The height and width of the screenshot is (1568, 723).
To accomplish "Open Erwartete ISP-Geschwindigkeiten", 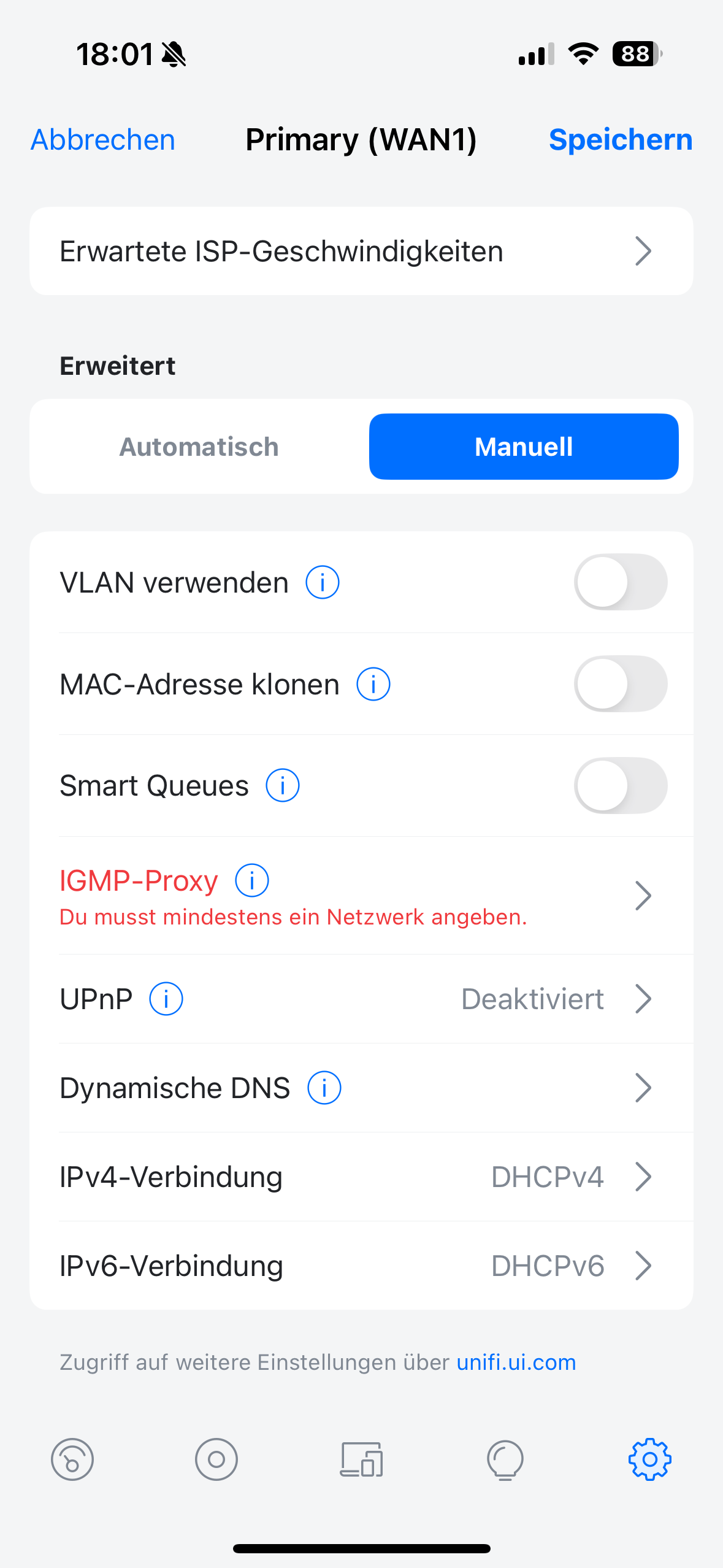I will [361, 251].
